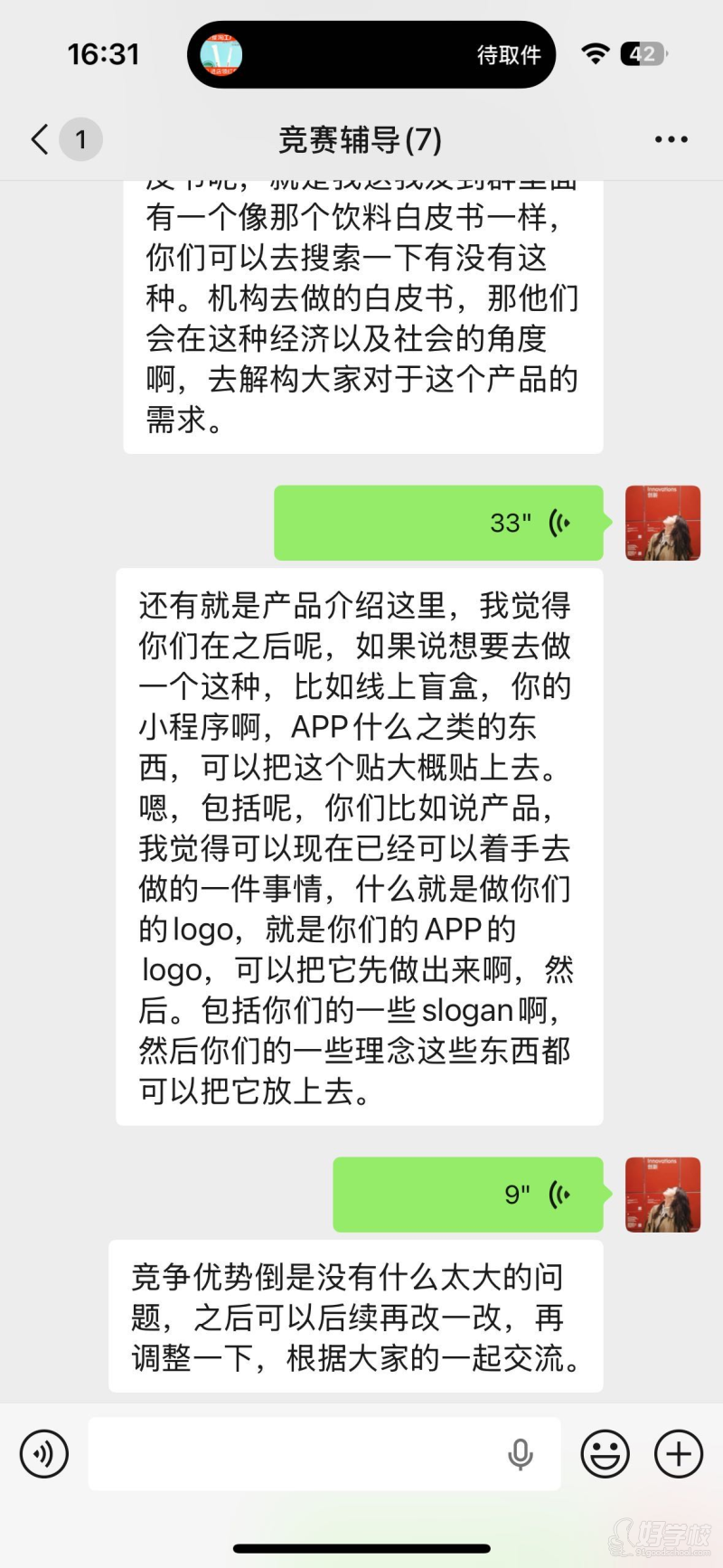
Task: Open the group chat overflow menu
Action: coord(671,140)
